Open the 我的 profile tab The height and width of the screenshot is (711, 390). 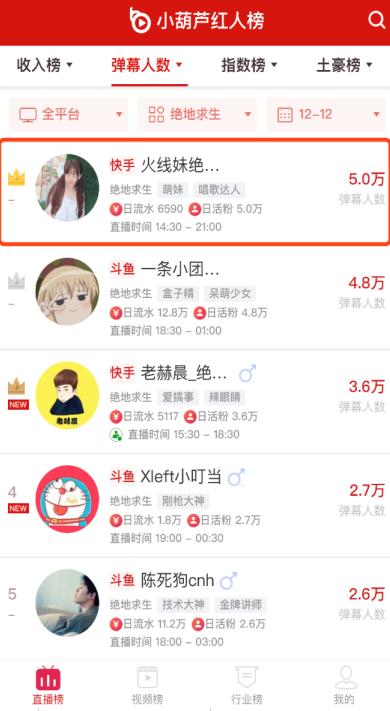(344, 685)
